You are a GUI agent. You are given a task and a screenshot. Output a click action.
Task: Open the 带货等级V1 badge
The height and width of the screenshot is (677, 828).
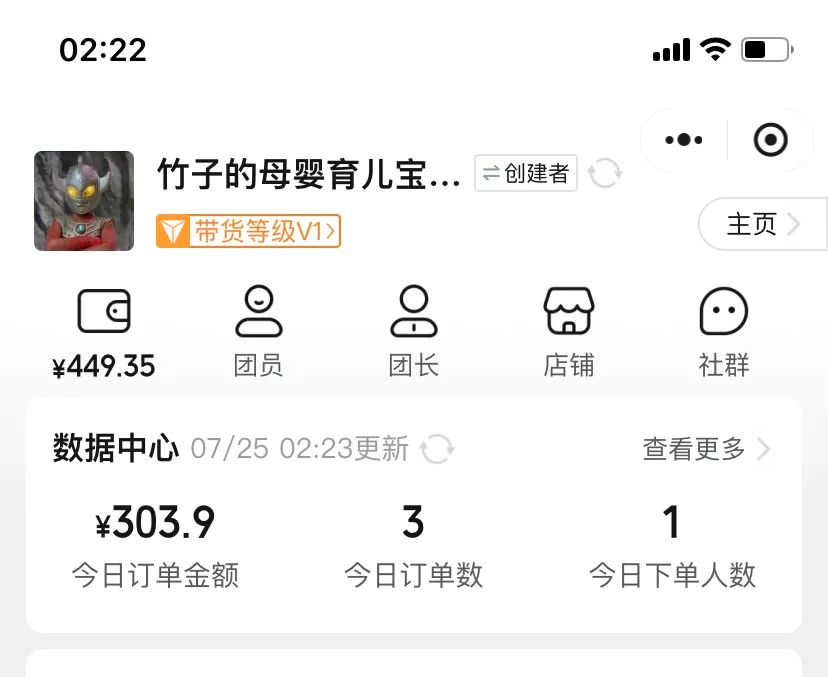point(249,232)
